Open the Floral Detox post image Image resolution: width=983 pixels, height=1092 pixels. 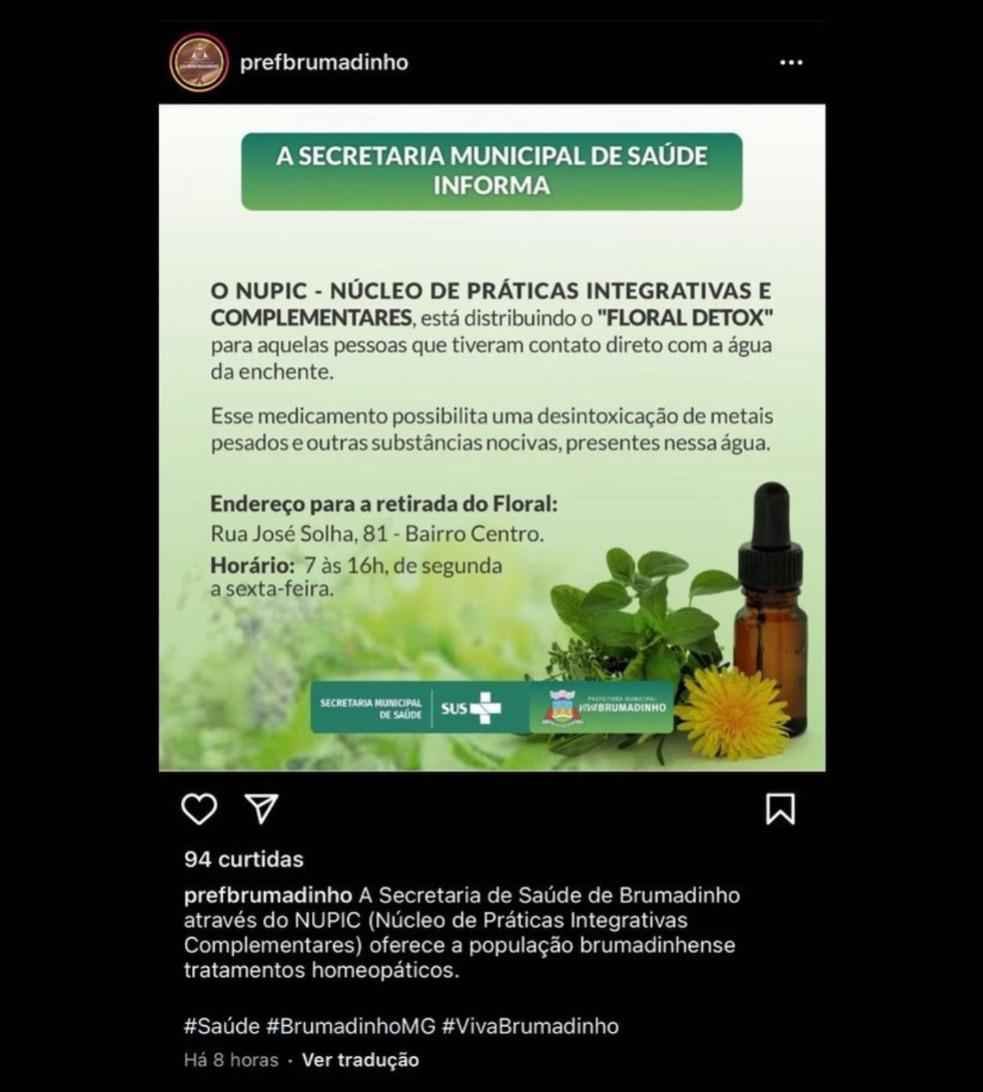click(492, 438)
